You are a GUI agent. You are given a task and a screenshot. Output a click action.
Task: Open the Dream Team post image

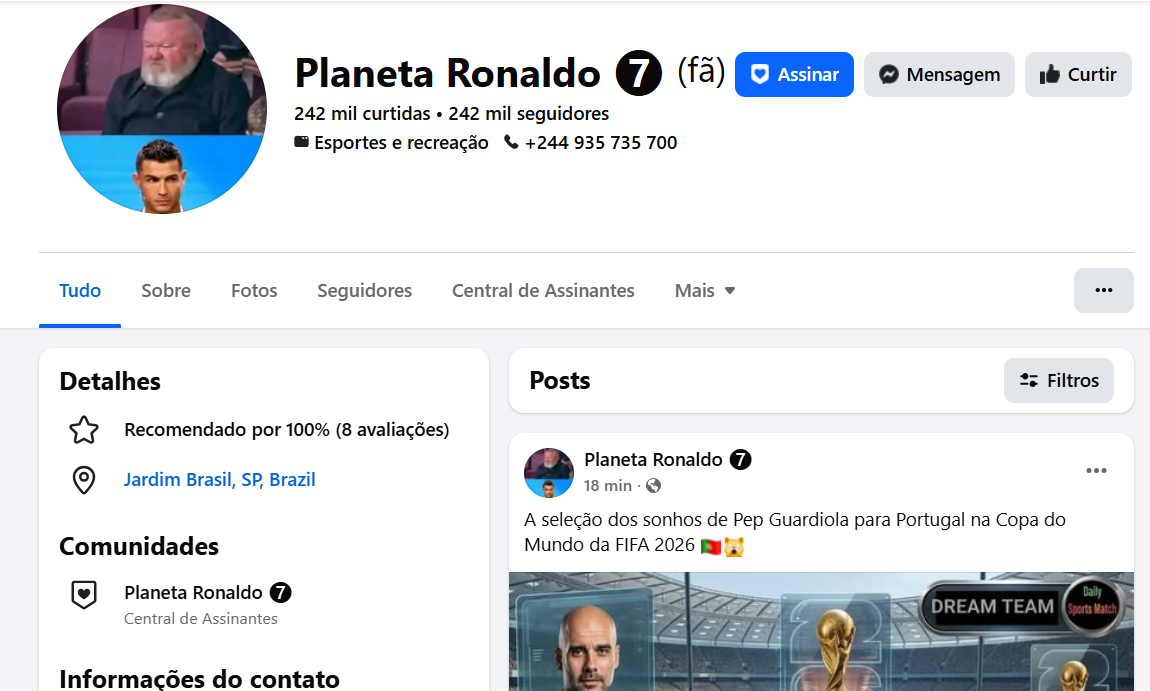[820, 632]
